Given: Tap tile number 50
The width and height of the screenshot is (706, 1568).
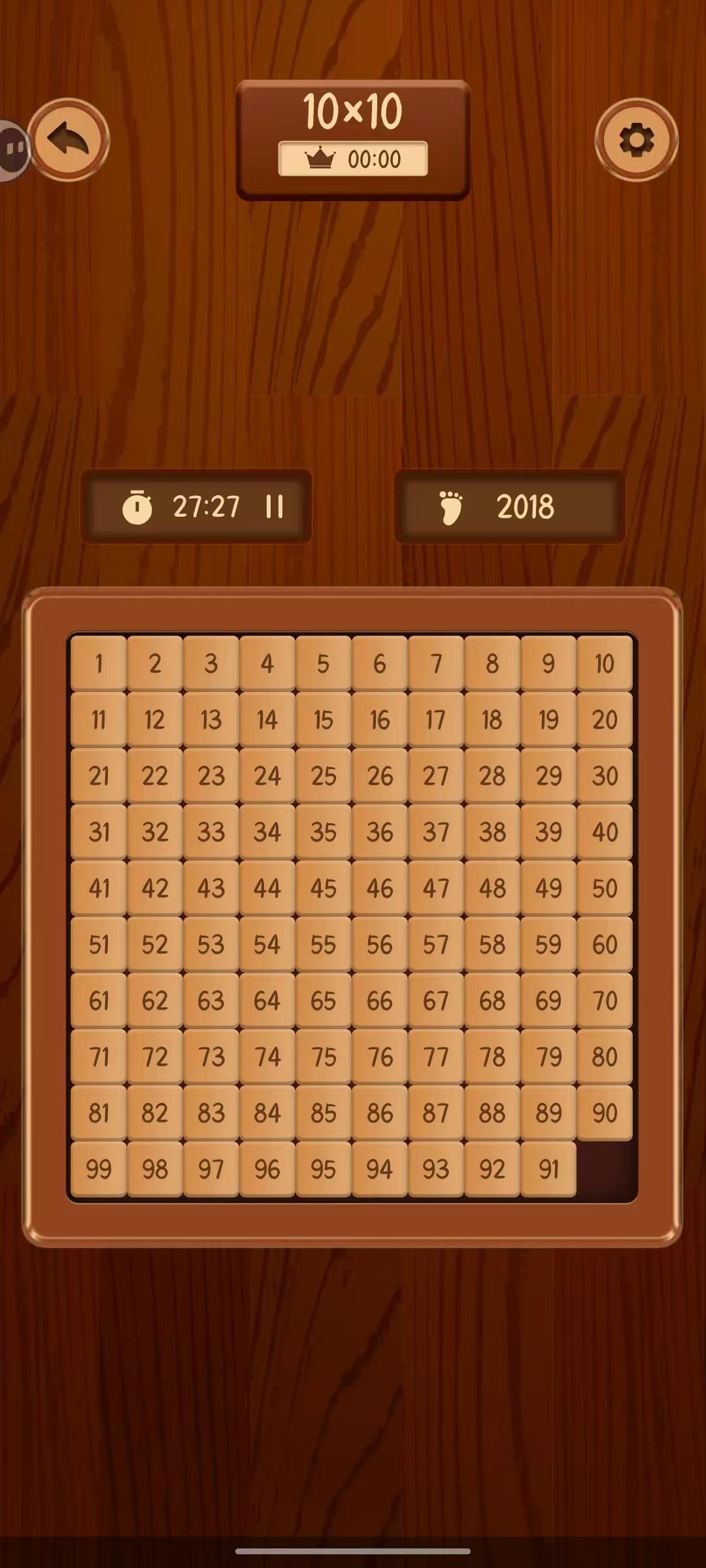Looking at the screenshot, I should click(605, 887).
